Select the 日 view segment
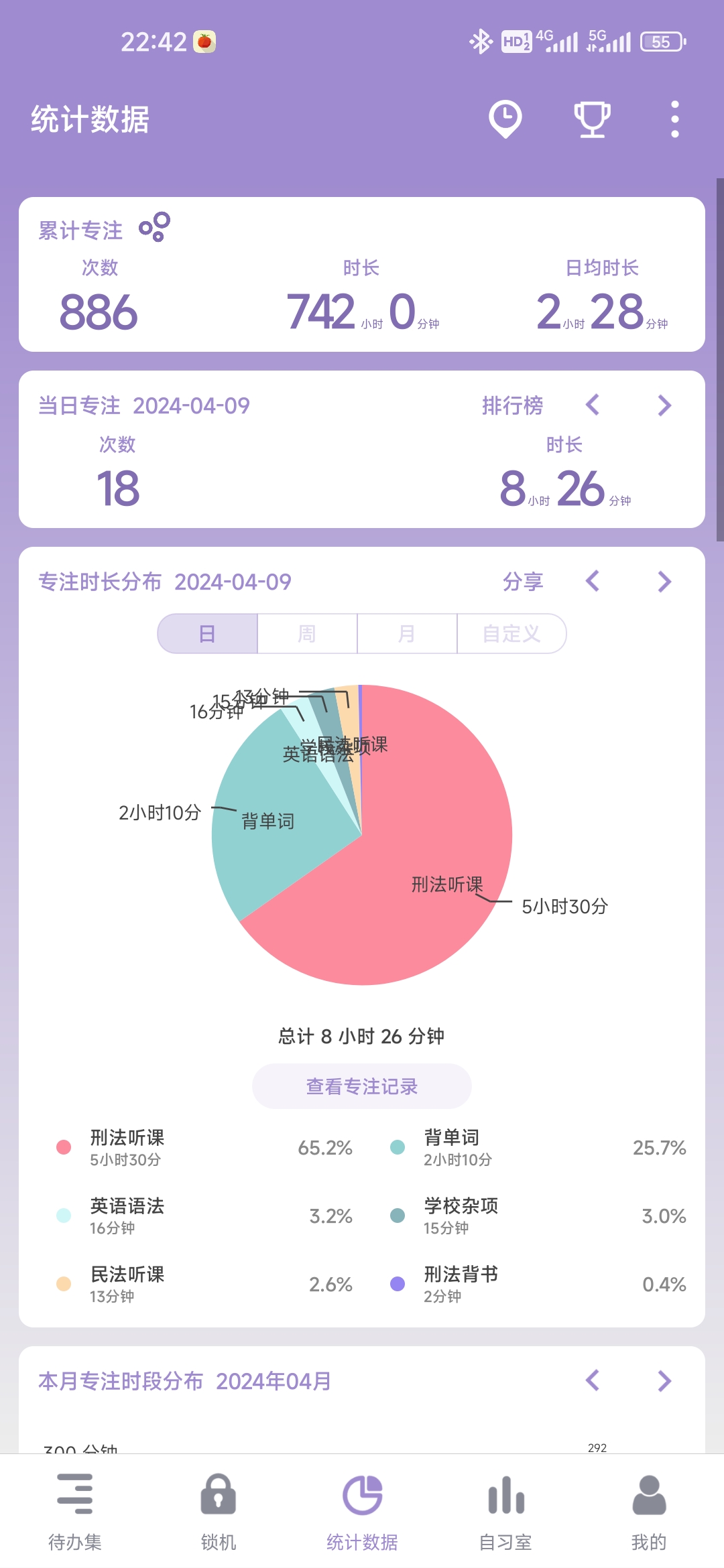724x1568 pixels. [x=208, y=633]
